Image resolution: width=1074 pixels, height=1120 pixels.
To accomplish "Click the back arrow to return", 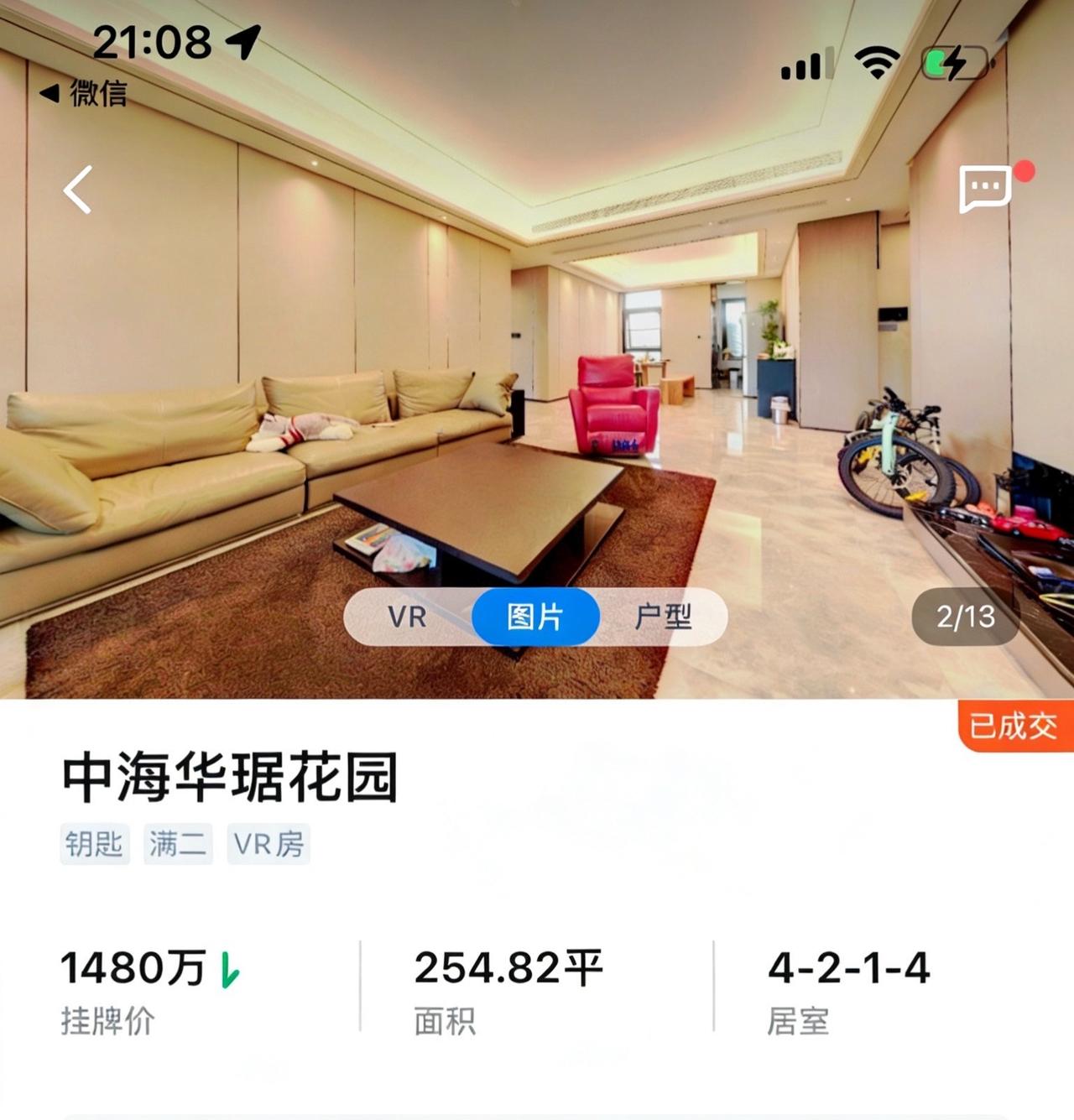I will [x=76, y=191].
